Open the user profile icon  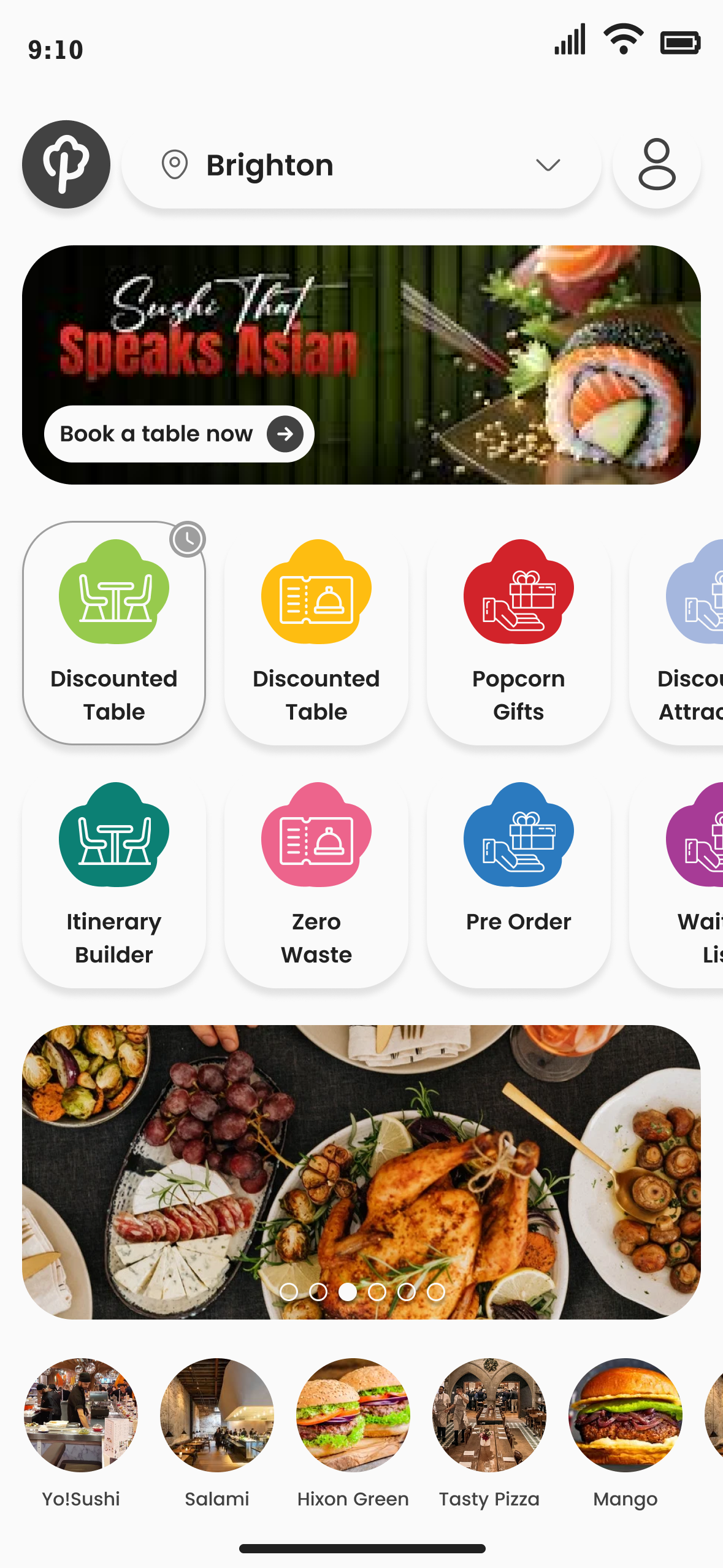tap(656, 164)
